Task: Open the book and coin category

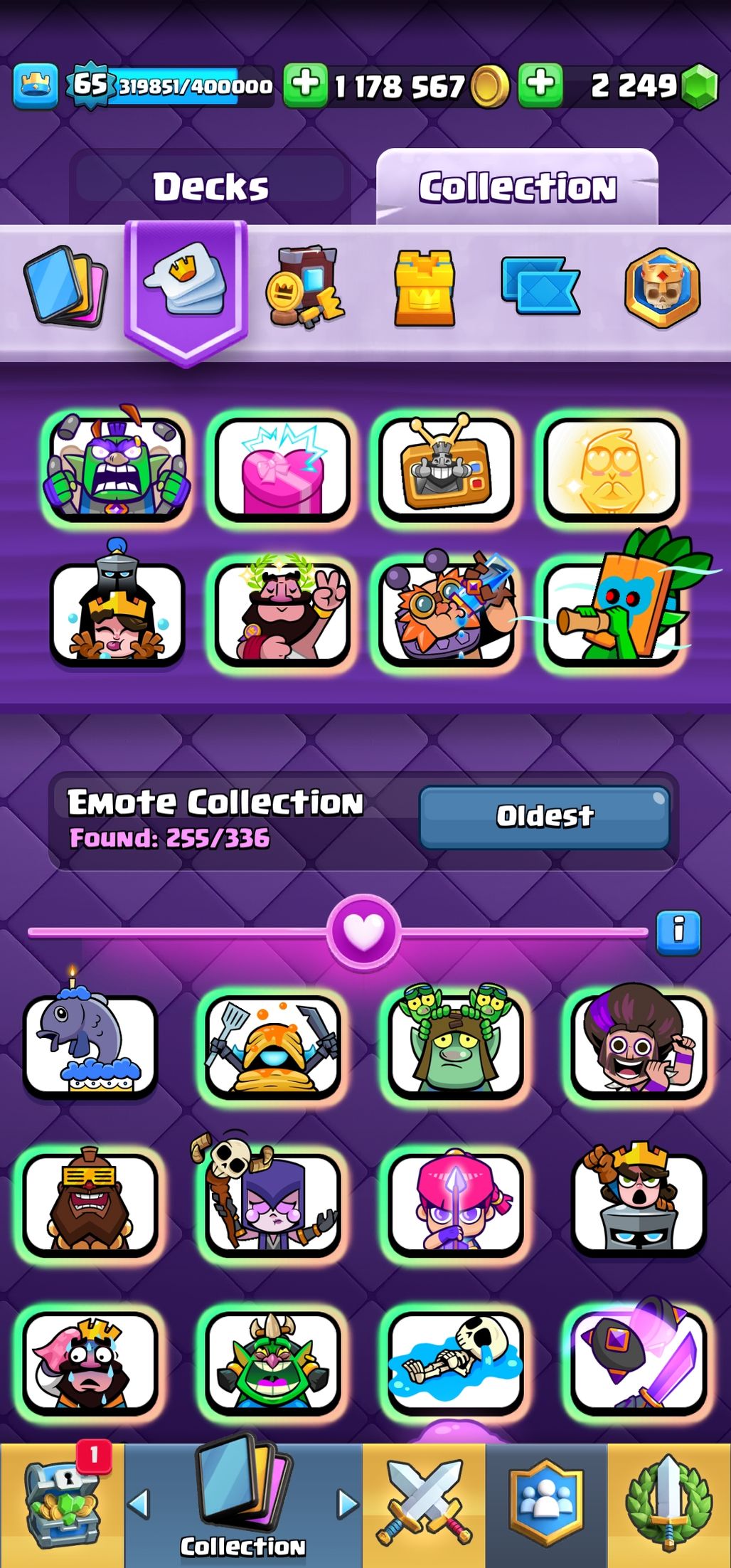Action: [x=304, y=287]
